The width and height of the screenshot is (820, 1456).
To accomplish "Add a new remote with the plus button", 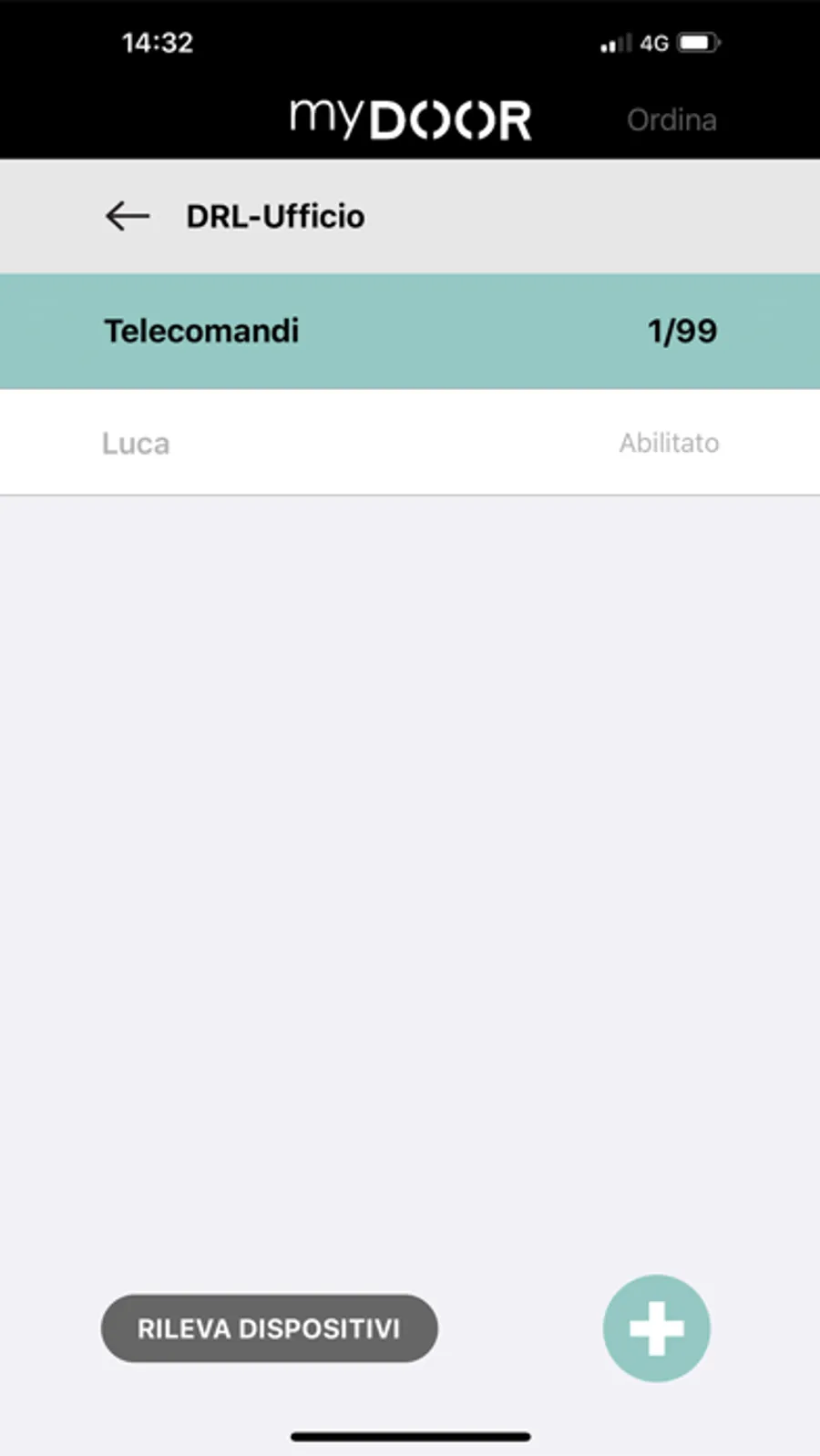I will [656, 1328].
